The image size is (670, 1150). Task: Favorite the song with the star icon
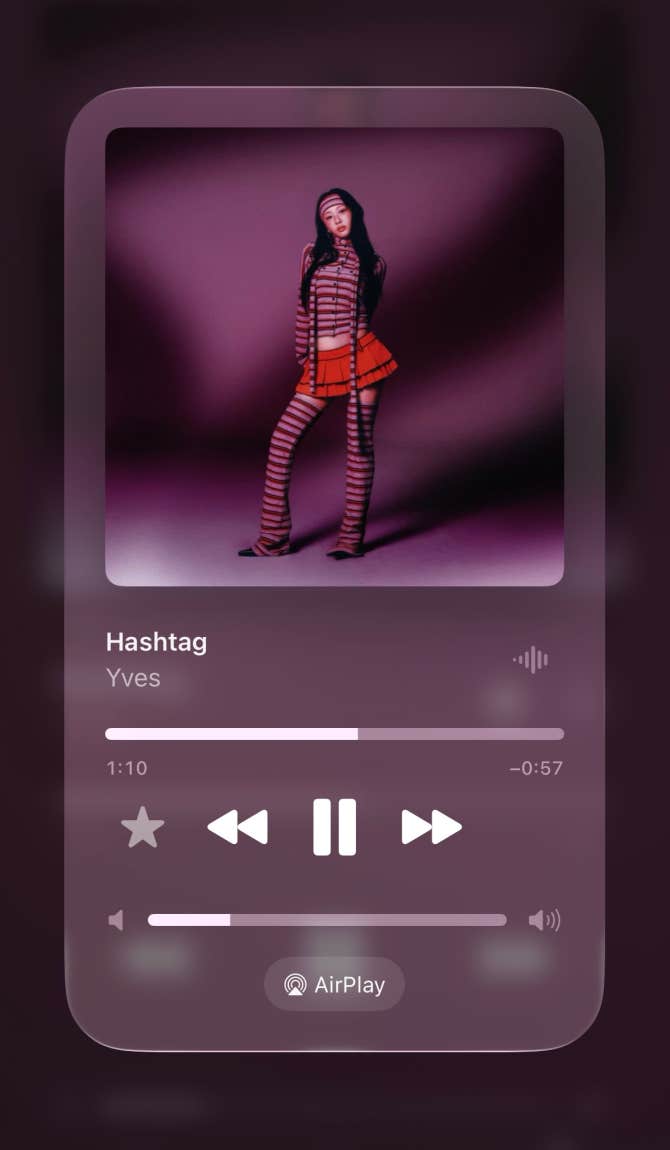(142, 828)
